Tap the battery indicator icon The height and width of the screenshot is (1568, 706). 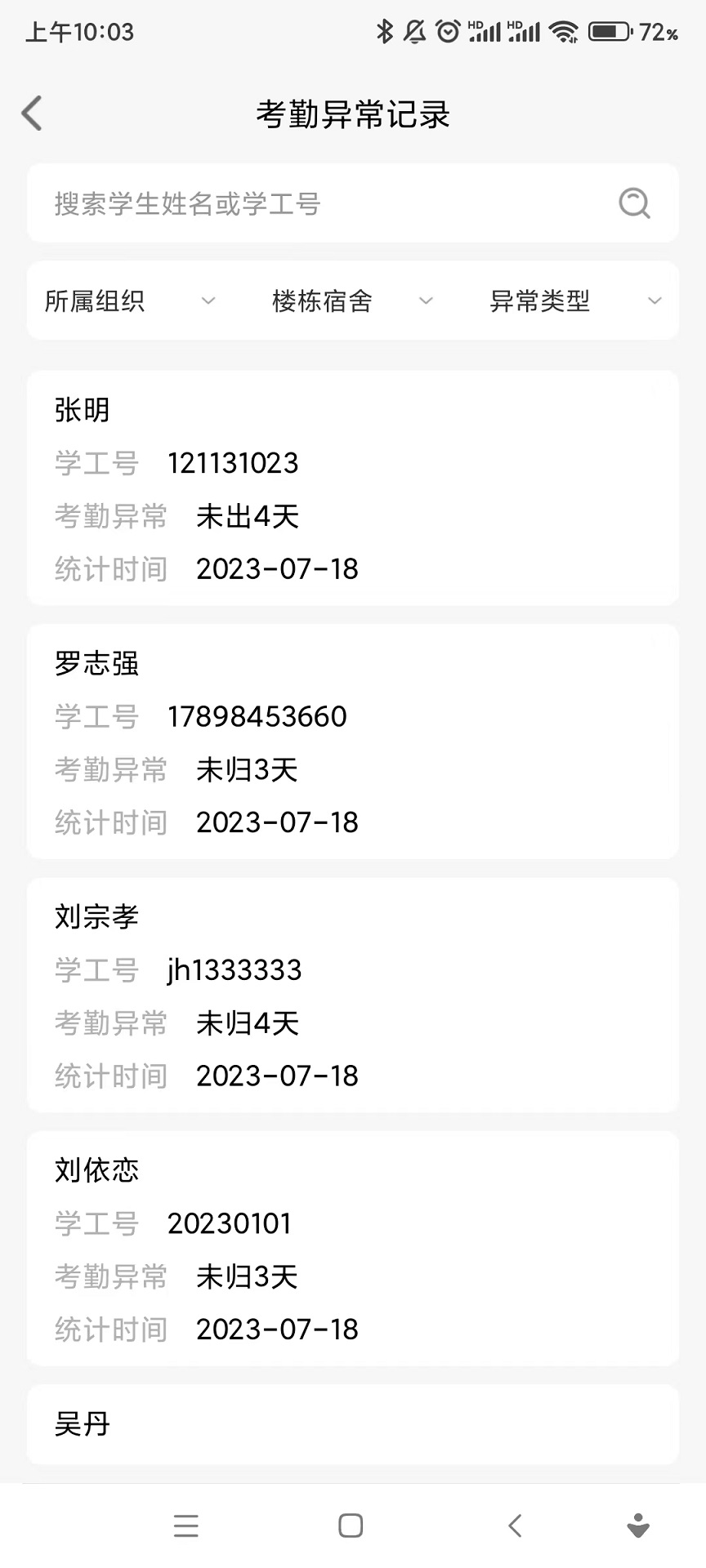609,29
